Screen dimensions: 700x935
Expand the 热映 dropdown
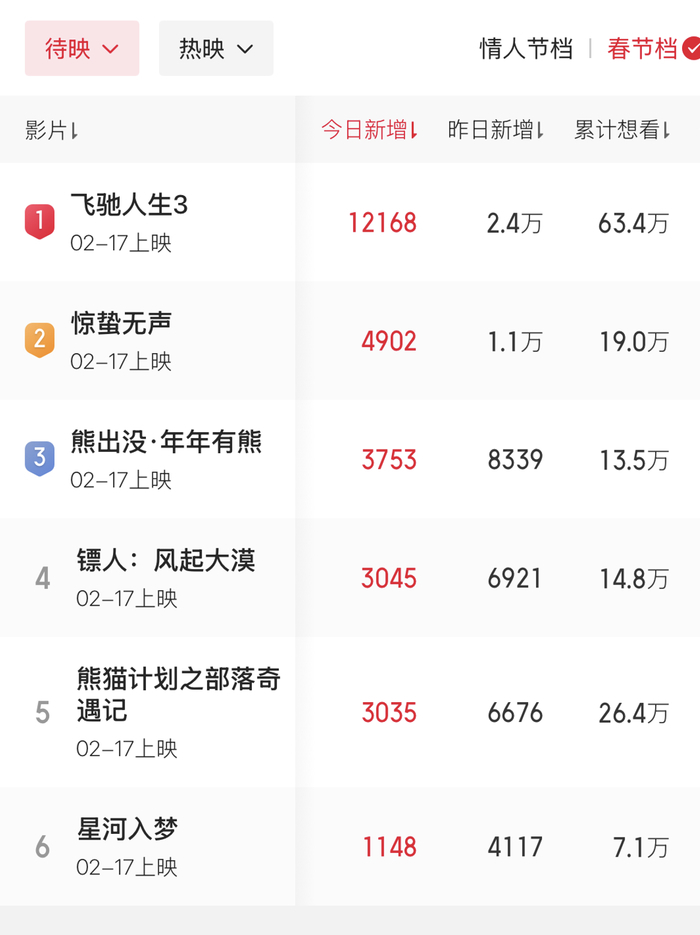point(215,48)
